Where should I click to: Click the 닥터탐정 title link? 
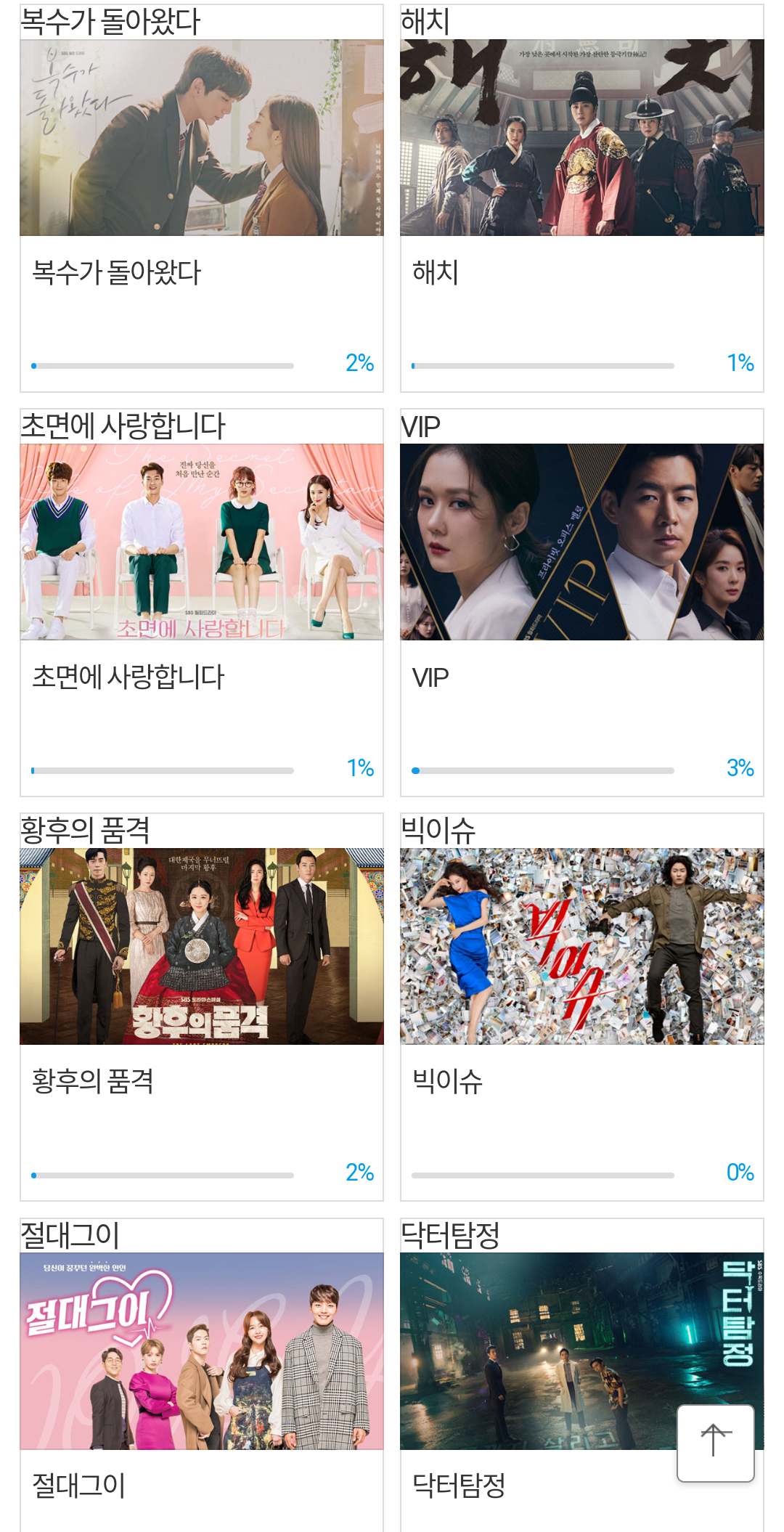click(x=457, y=1488)
